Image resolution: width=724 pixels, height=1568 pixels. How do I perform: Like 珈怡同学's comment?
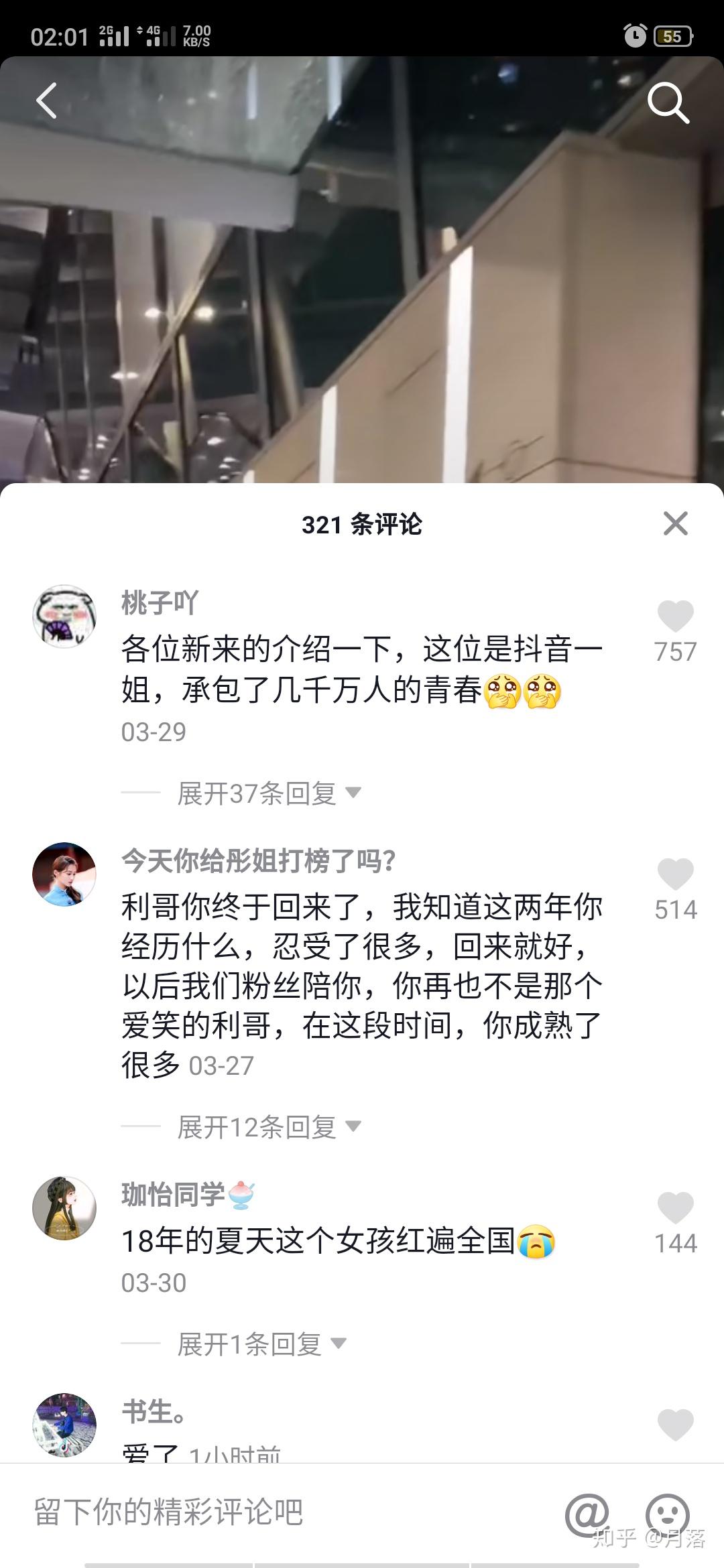(675, 1208)
